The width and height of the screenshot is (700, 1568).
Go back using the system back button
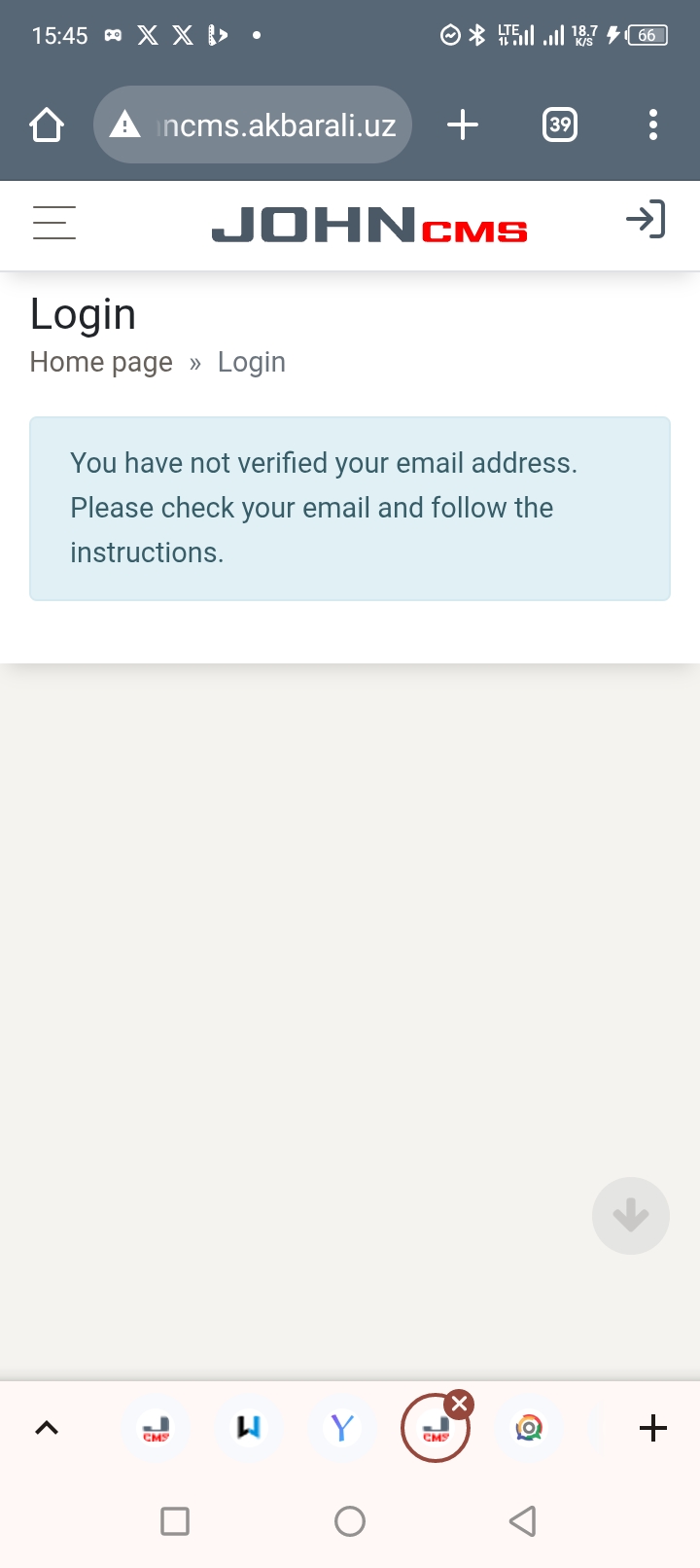click(523, 1521)
